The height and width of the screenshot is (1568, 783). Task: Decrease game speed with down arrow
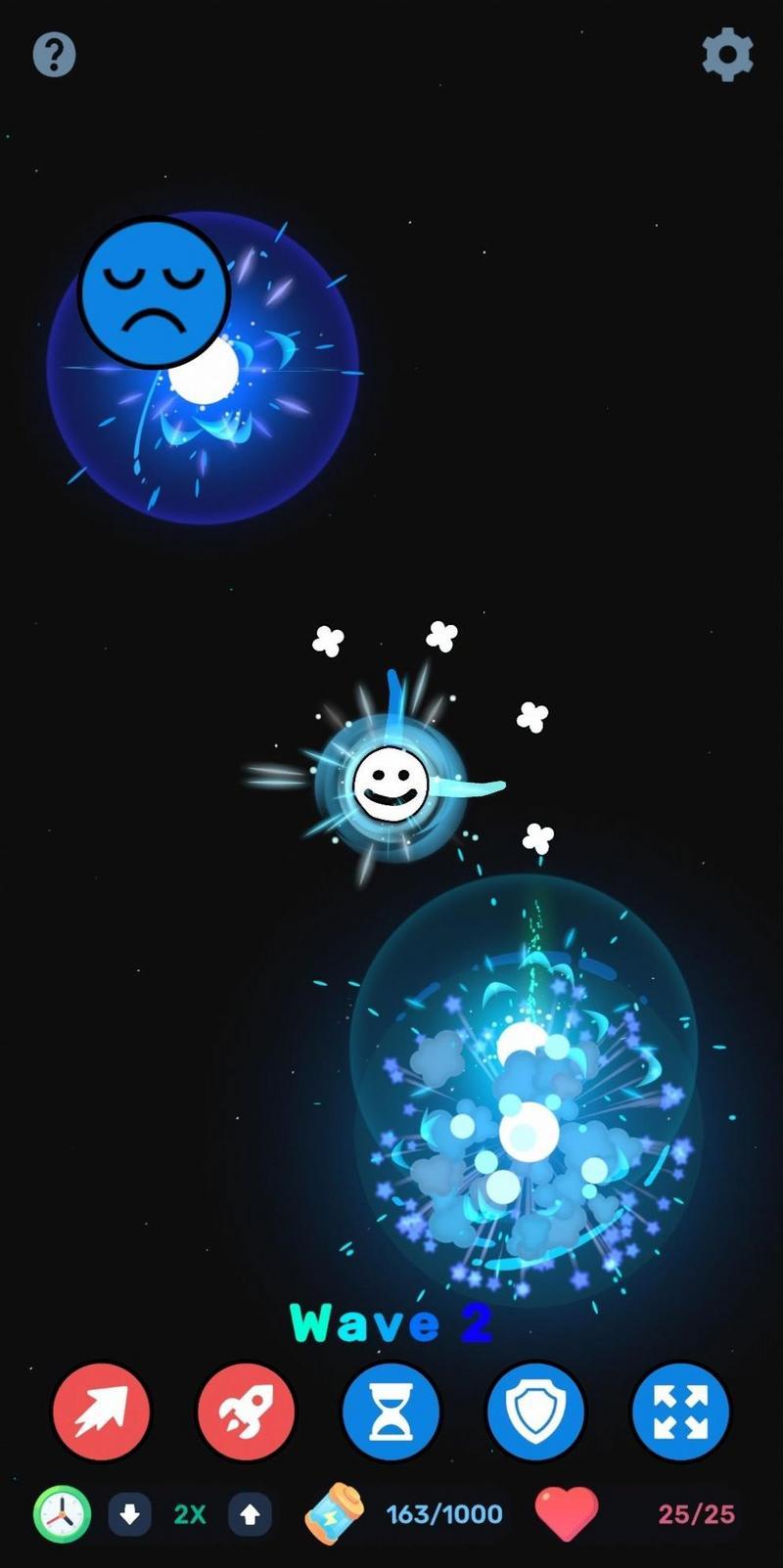[x=129, y=1514]
